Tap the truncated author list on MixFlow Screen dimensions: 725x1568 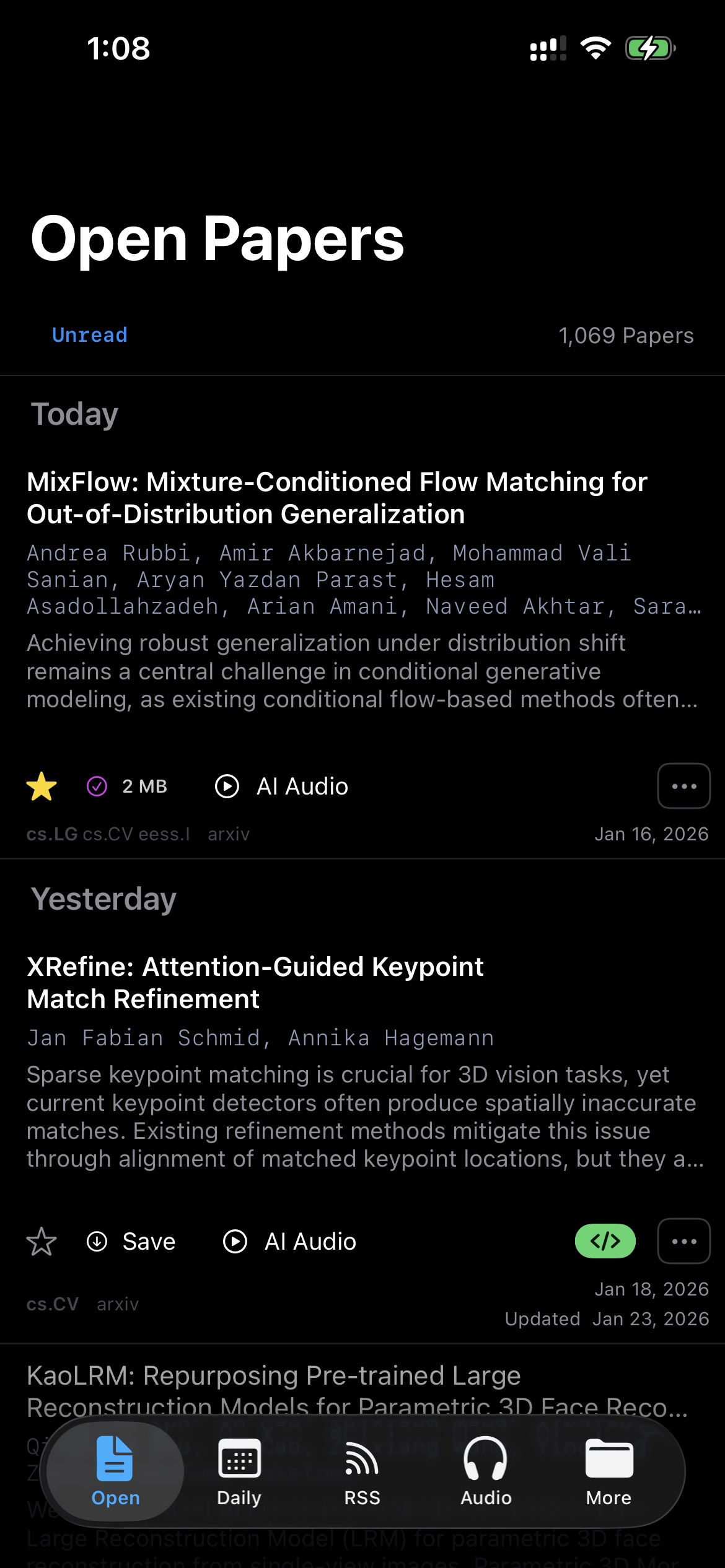point(362,579)
